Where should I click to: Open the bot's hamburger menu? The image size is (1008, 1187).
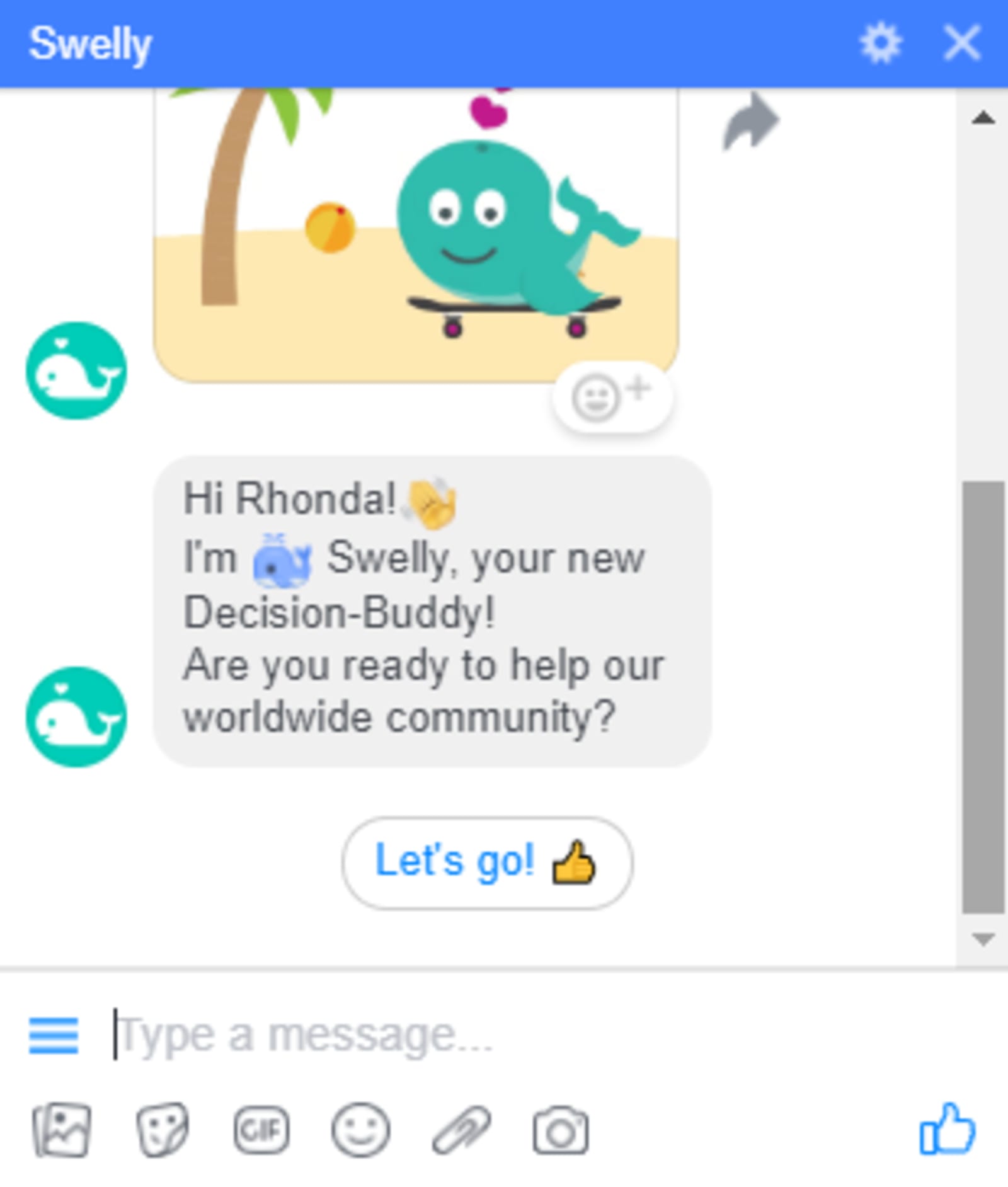54,1035
